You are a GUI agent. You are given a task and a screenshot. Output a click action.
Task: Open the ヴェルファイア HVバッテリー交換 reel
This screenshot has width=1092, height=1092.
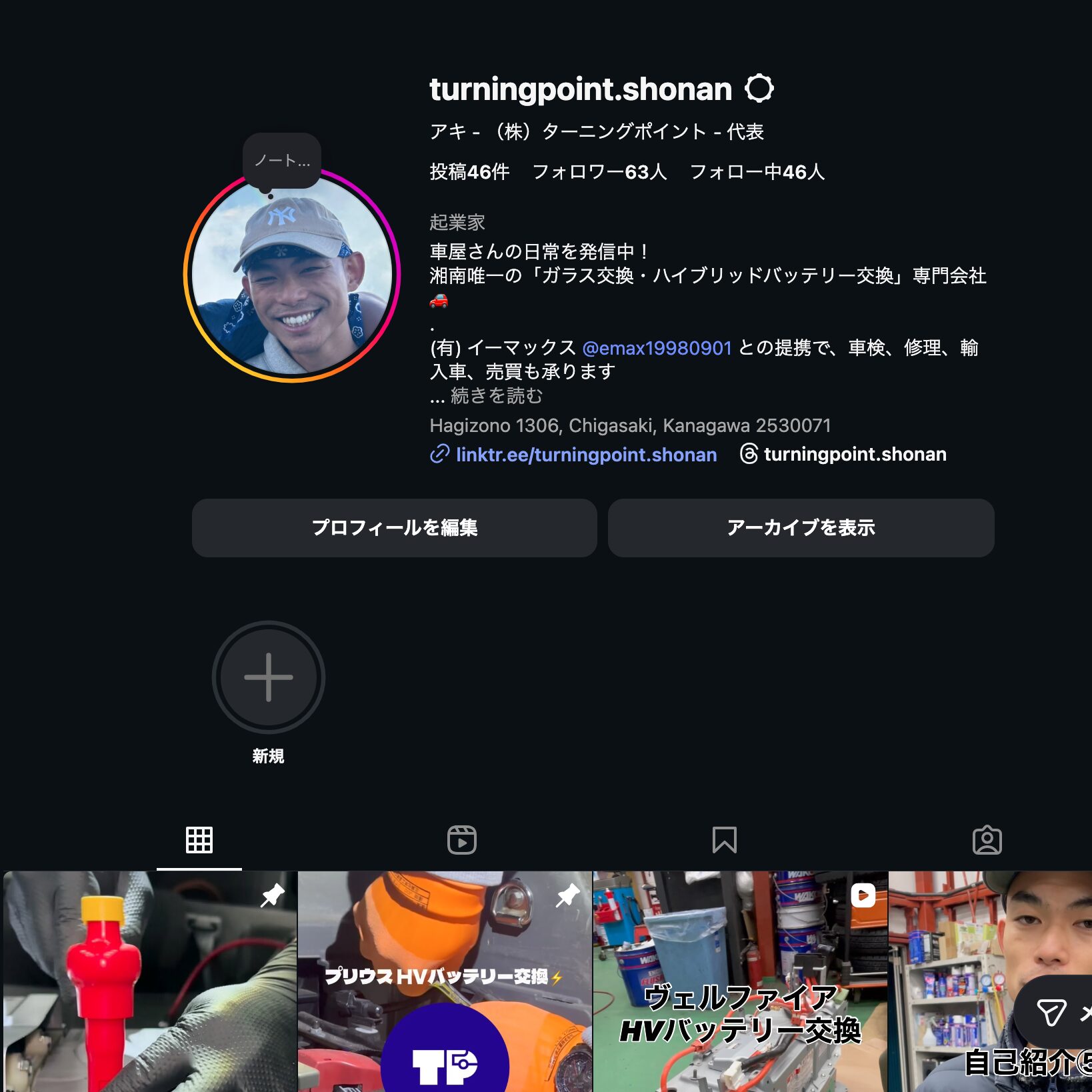coord(740,981)
